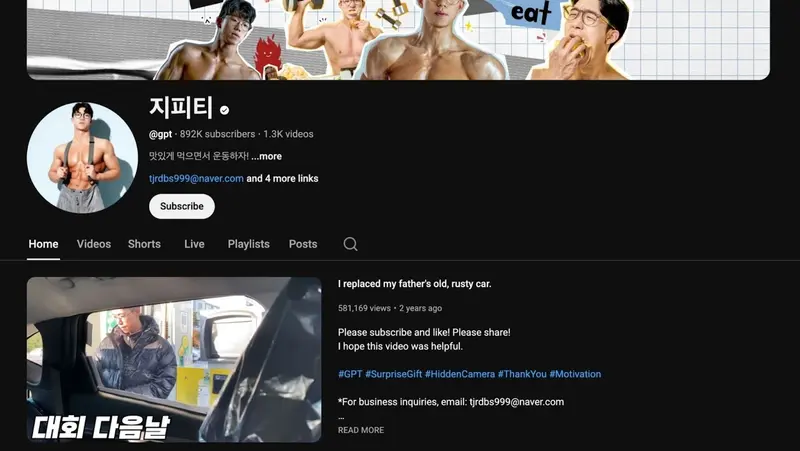The width and height of the screenshot is (800, 451).
Task: Switch to the Videos tab
Action: tap(94, 244)
